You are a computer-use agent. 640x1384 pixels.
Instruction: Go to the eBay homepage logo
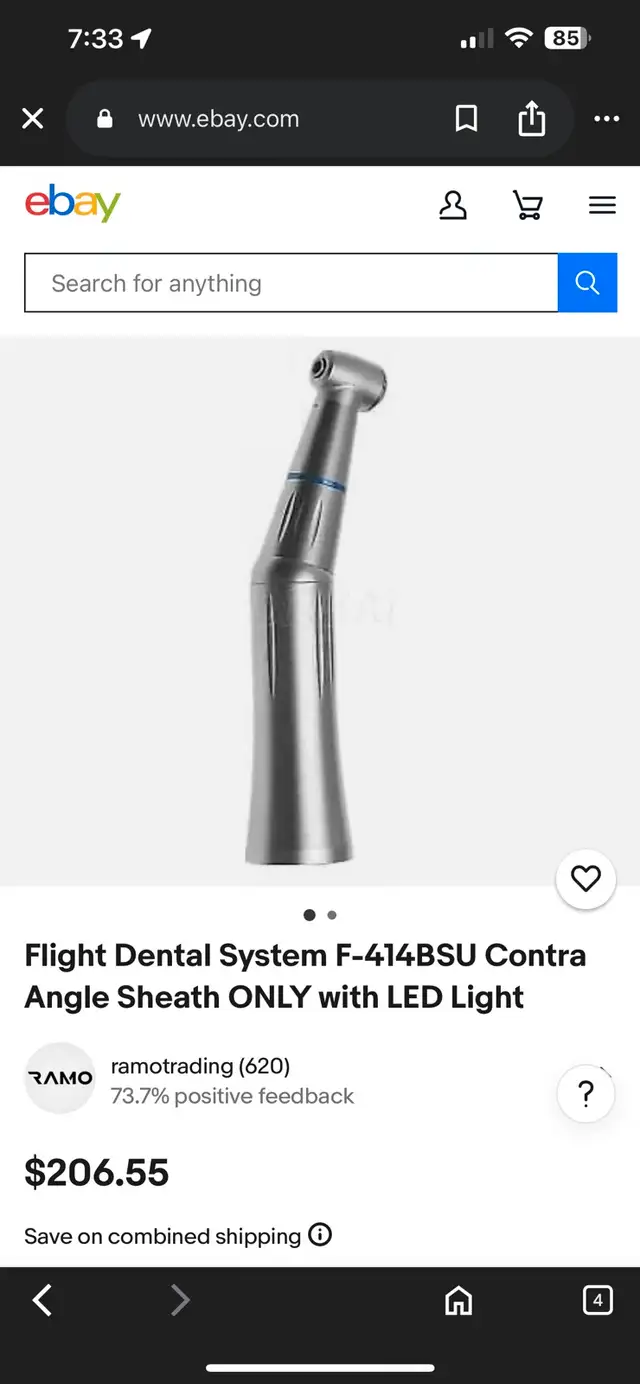pos(73,203)
